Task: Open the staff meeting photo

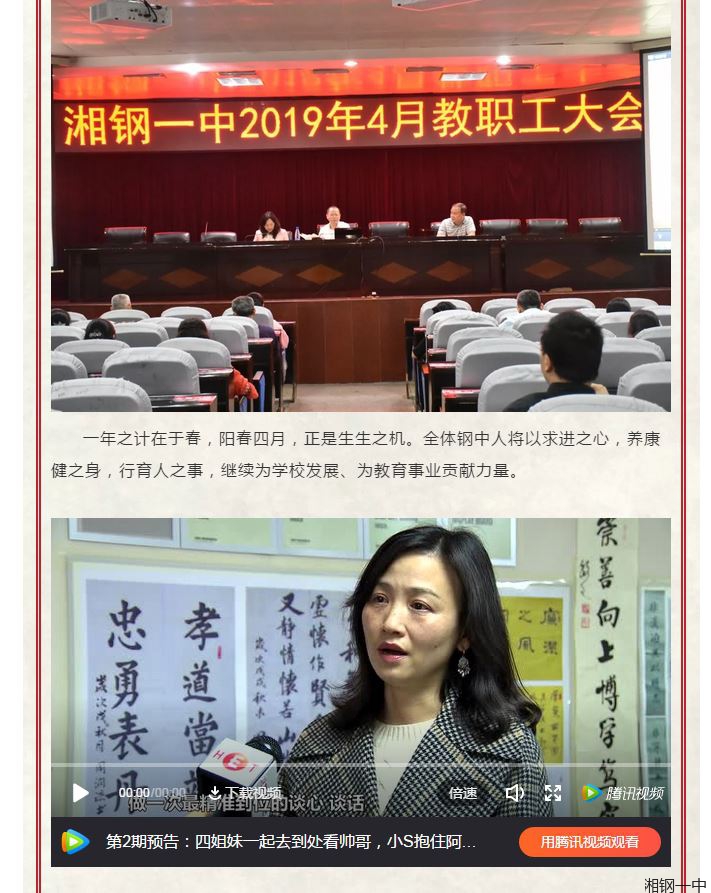Action: click(361, 206)
